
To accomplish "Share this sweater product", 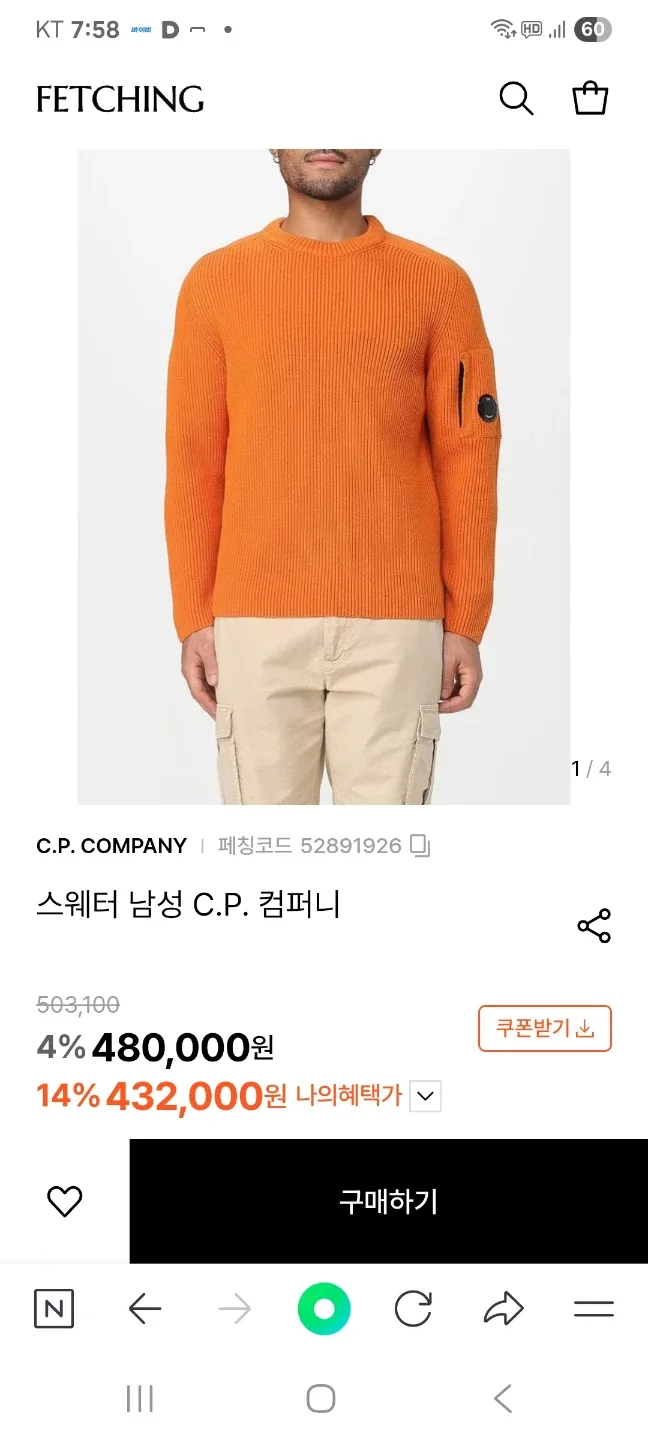I will click(594, 926).
